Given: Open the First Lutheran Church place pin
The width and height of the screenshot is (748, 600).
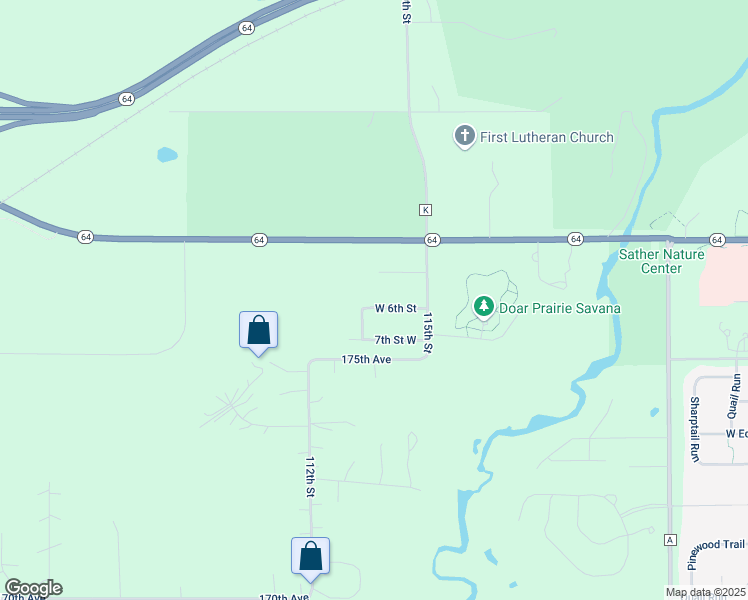Looking at the screenshot, I should pyautogui.click(x=464, y=136).
